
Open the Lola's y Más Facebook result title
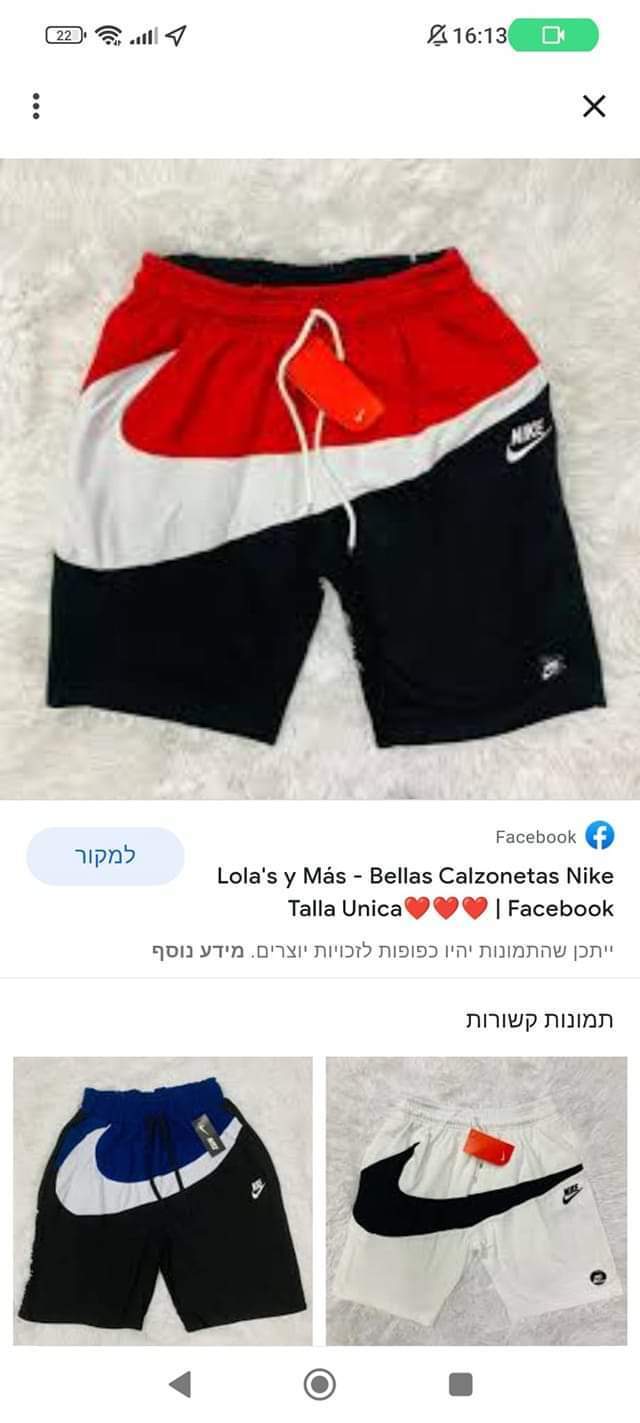[x=415, y=892]
